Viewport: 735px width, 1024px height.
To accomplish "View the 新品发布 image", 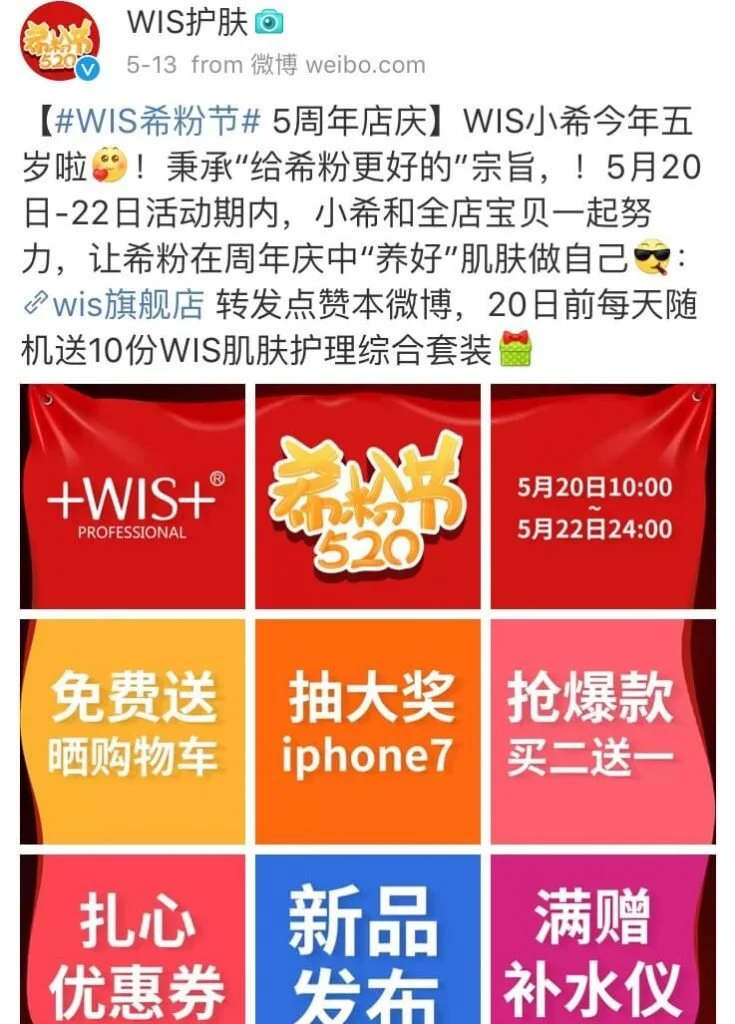I will click(367, 940).
